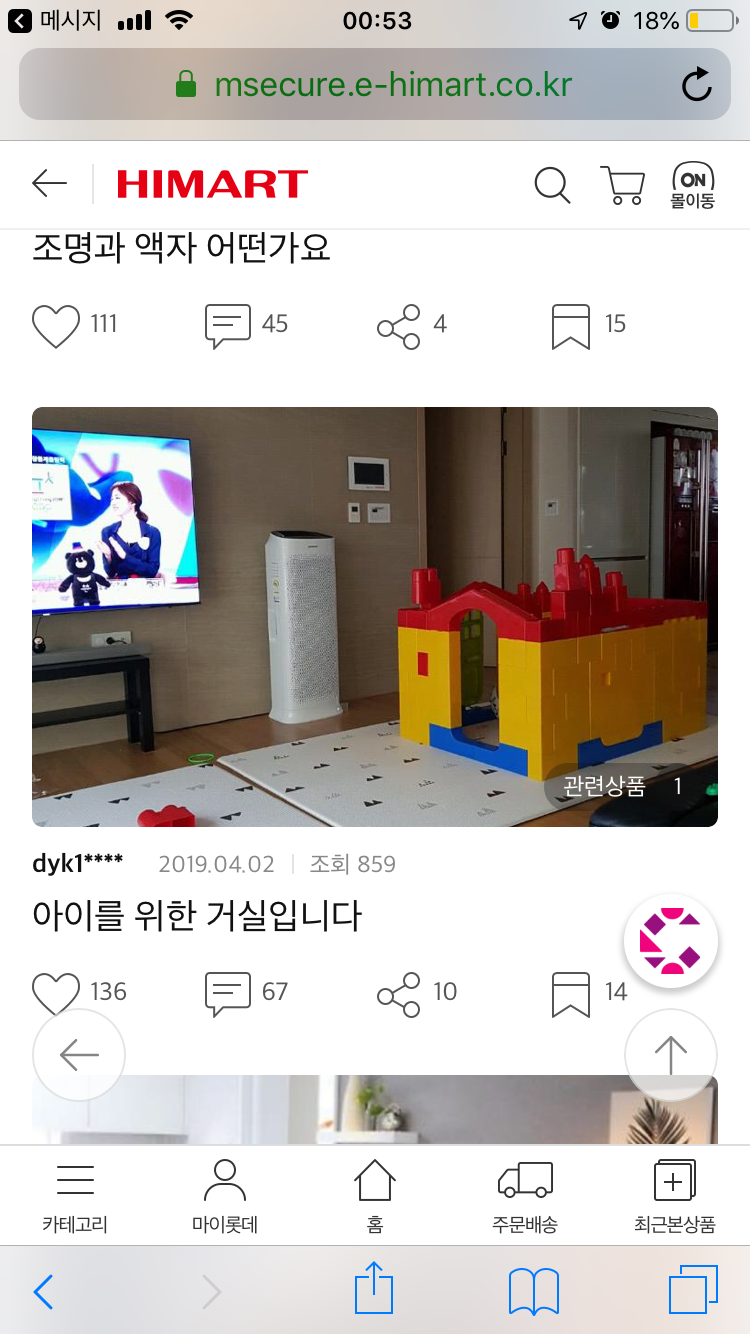This screenshot has height=1334, width=750.
Task: Check 주문배송 status
Action: [x=525, y=1195]
